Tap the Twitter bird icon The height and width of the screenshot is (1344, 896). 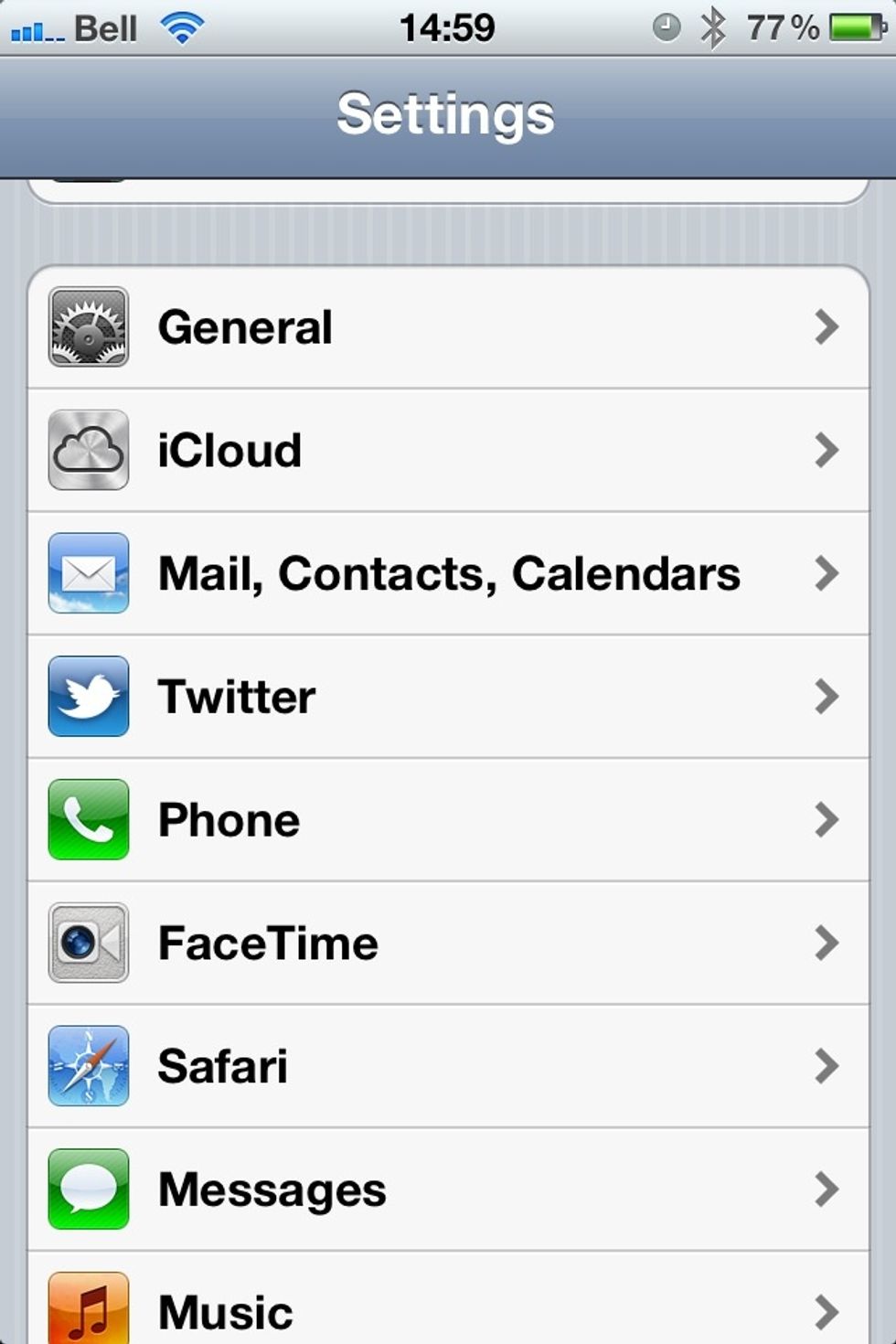[x=89, y=697]
